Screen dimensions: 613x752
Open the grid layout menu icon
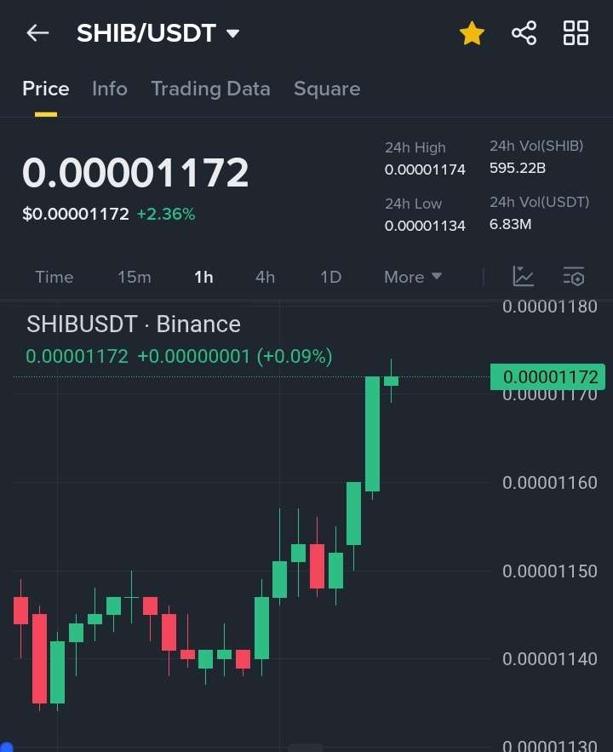(x=576, y=33)
